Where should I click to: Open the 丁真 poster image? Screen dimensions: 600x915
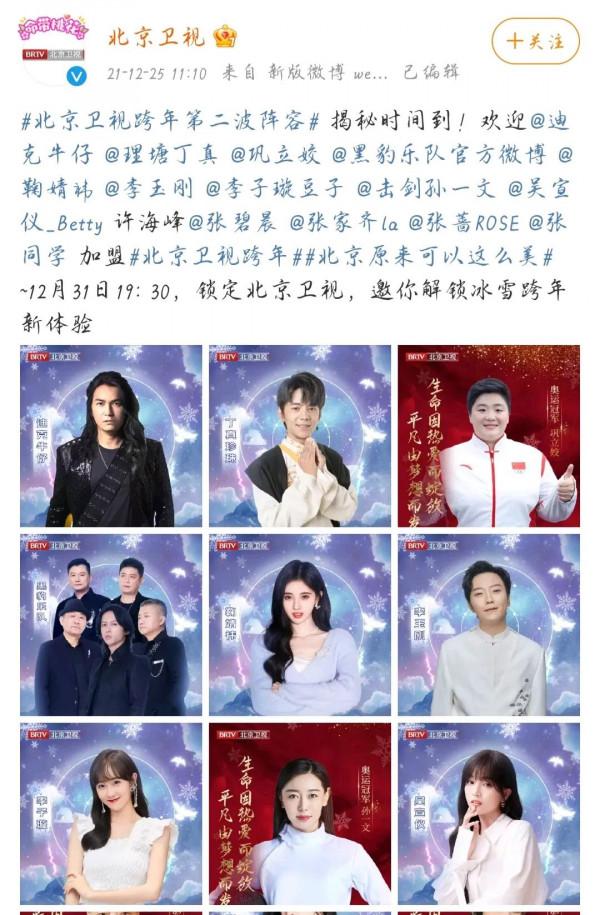[299, 436]
